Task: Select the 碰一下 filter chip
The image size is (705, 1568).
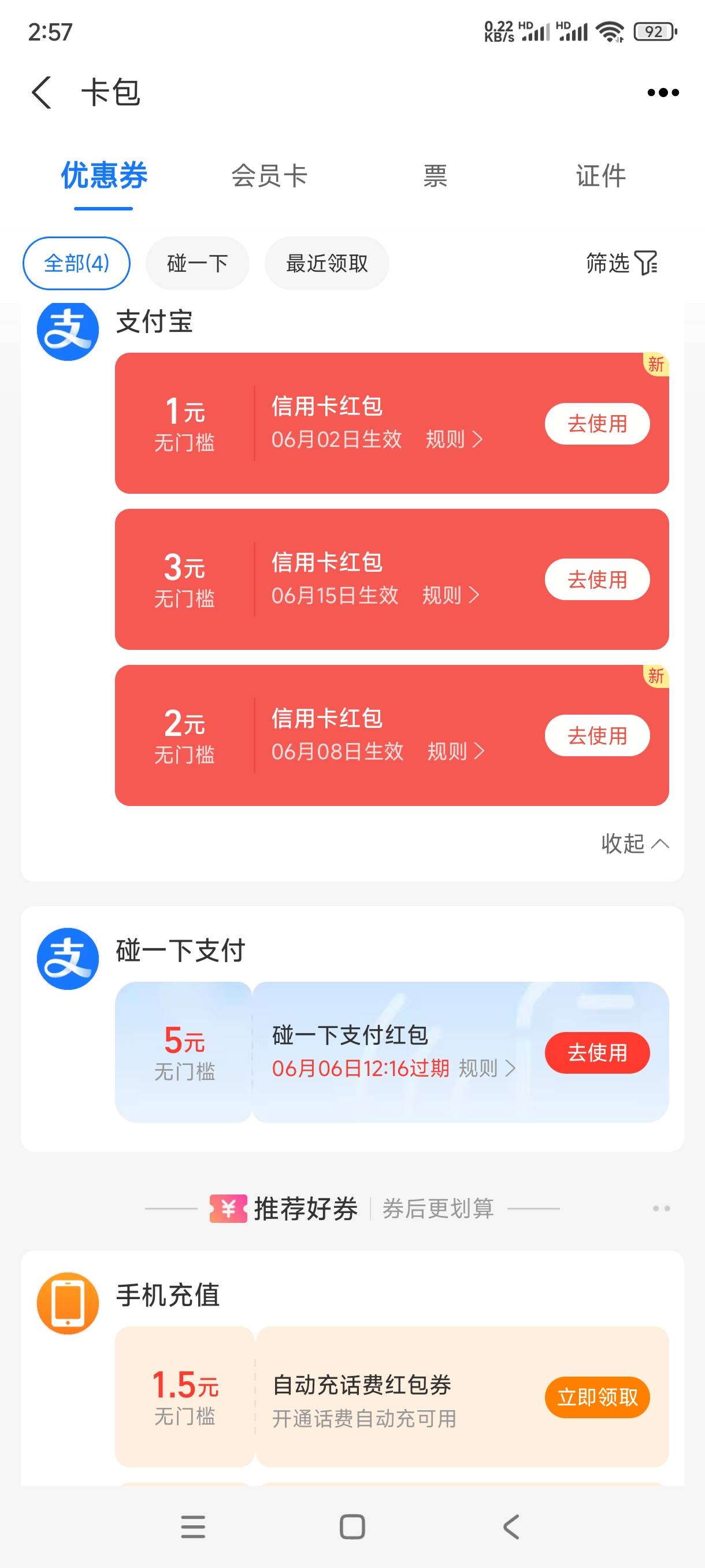Action: tap(197, 263)
